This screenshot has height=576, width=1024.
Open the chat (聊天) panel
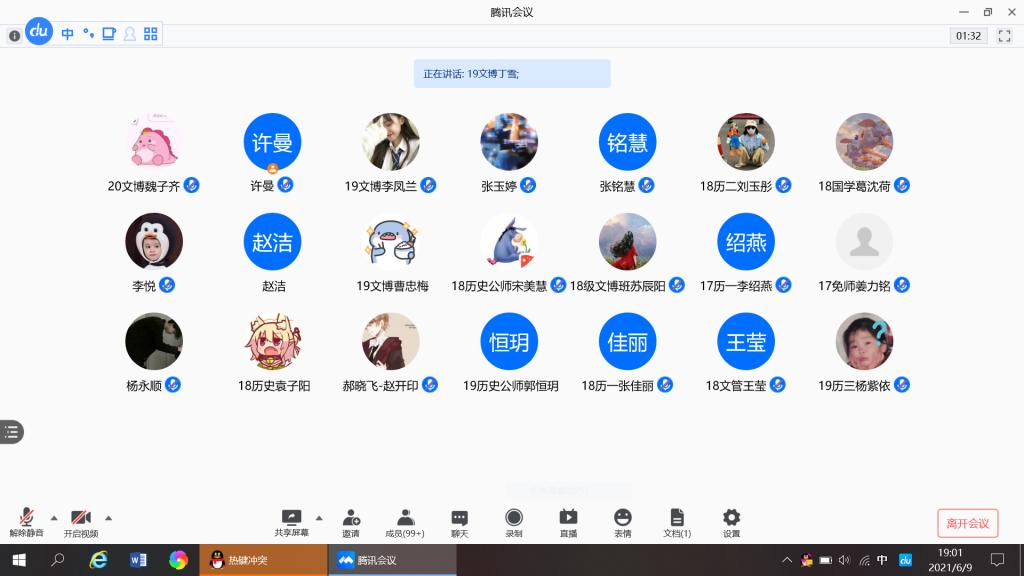click(459, 521)
